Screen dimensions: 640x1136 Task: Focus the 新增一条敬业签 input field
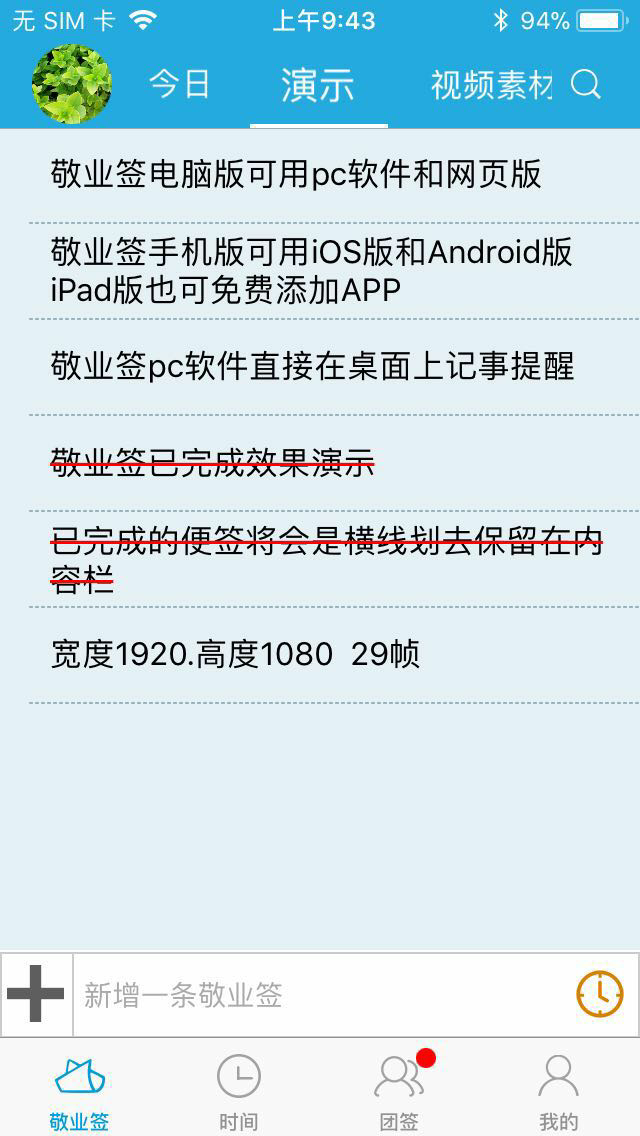(x=323, y=995)
